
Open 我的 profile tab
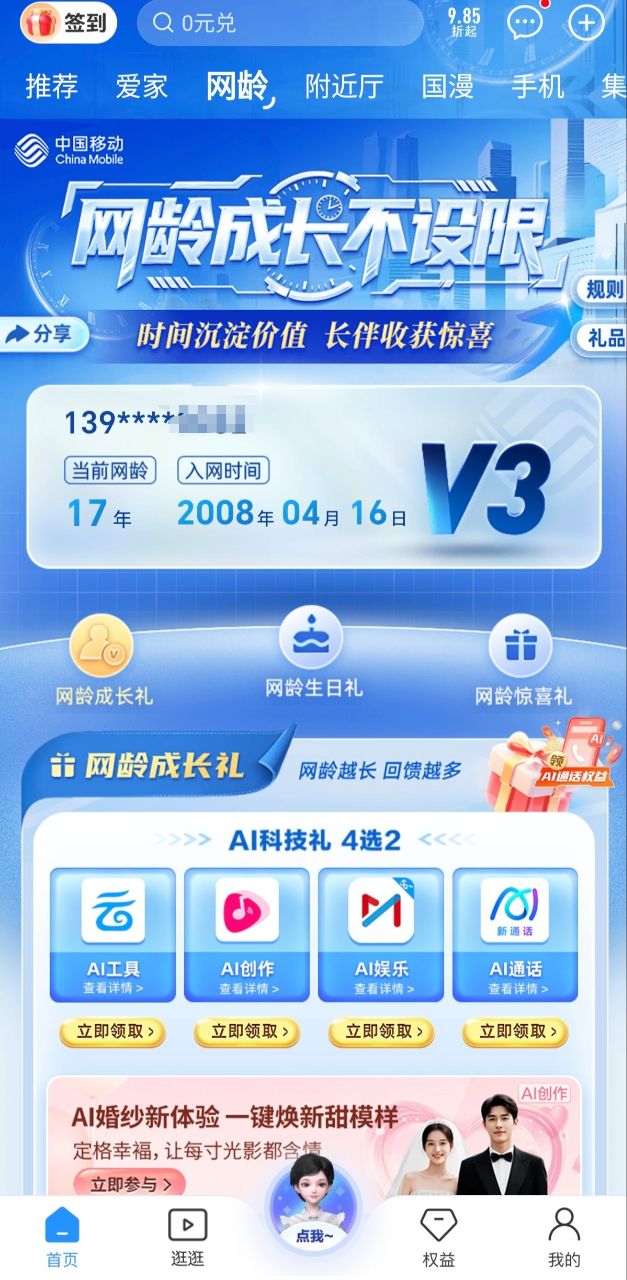564,1238
